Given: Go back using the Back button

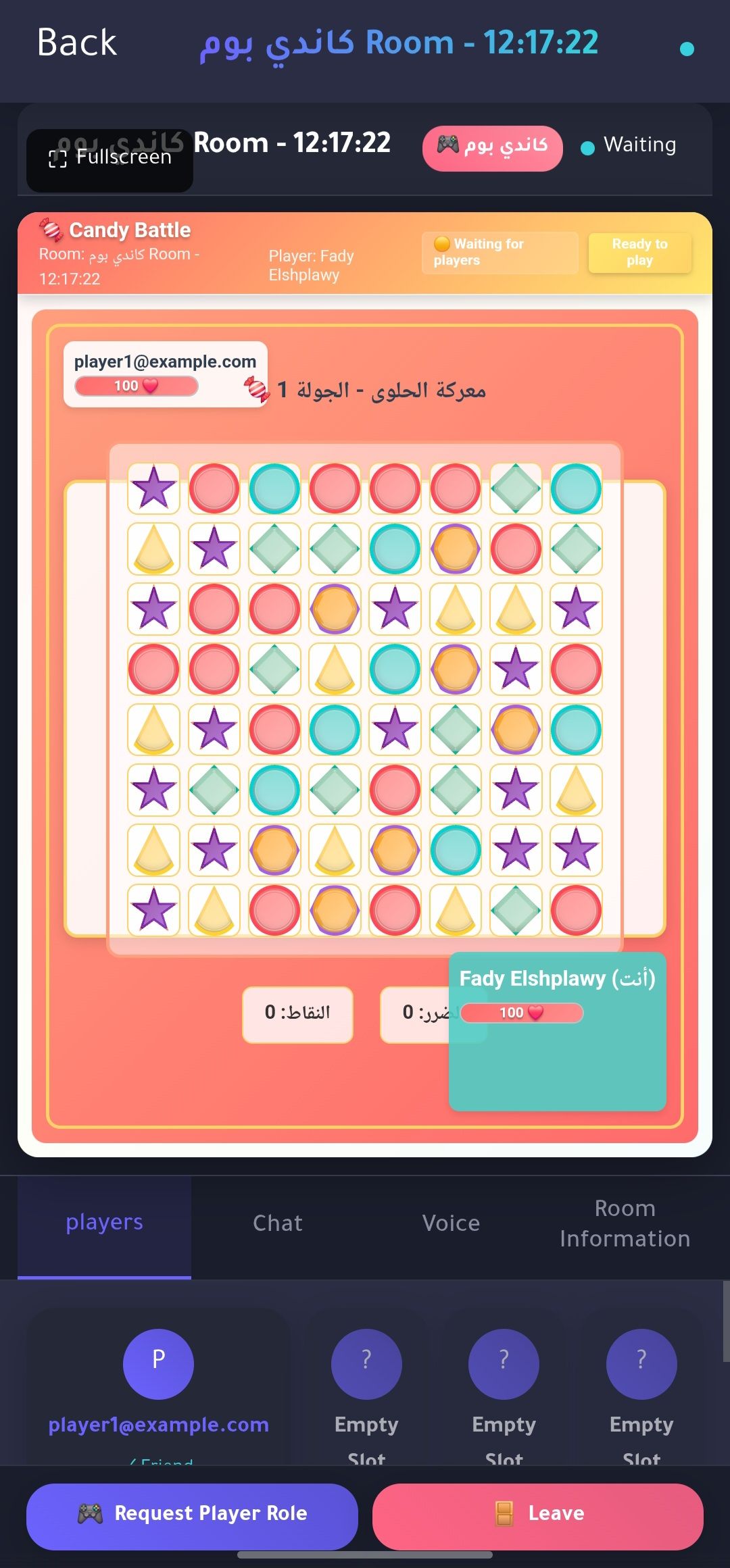Looking at the screenshot, I should (x=76, y=43).
